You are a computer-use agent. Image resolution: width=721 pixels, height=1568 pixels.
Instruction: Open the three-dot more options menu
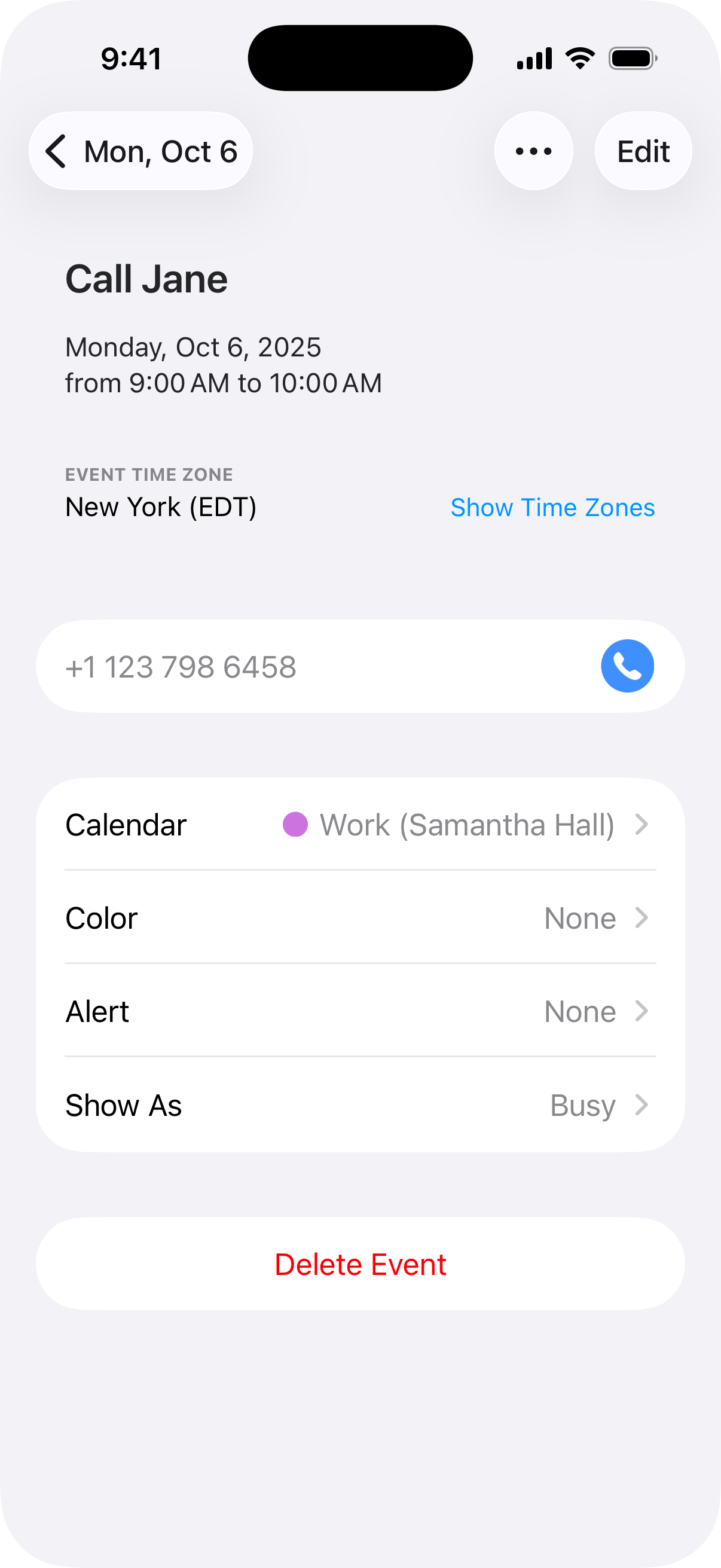[x=533, y=151]
